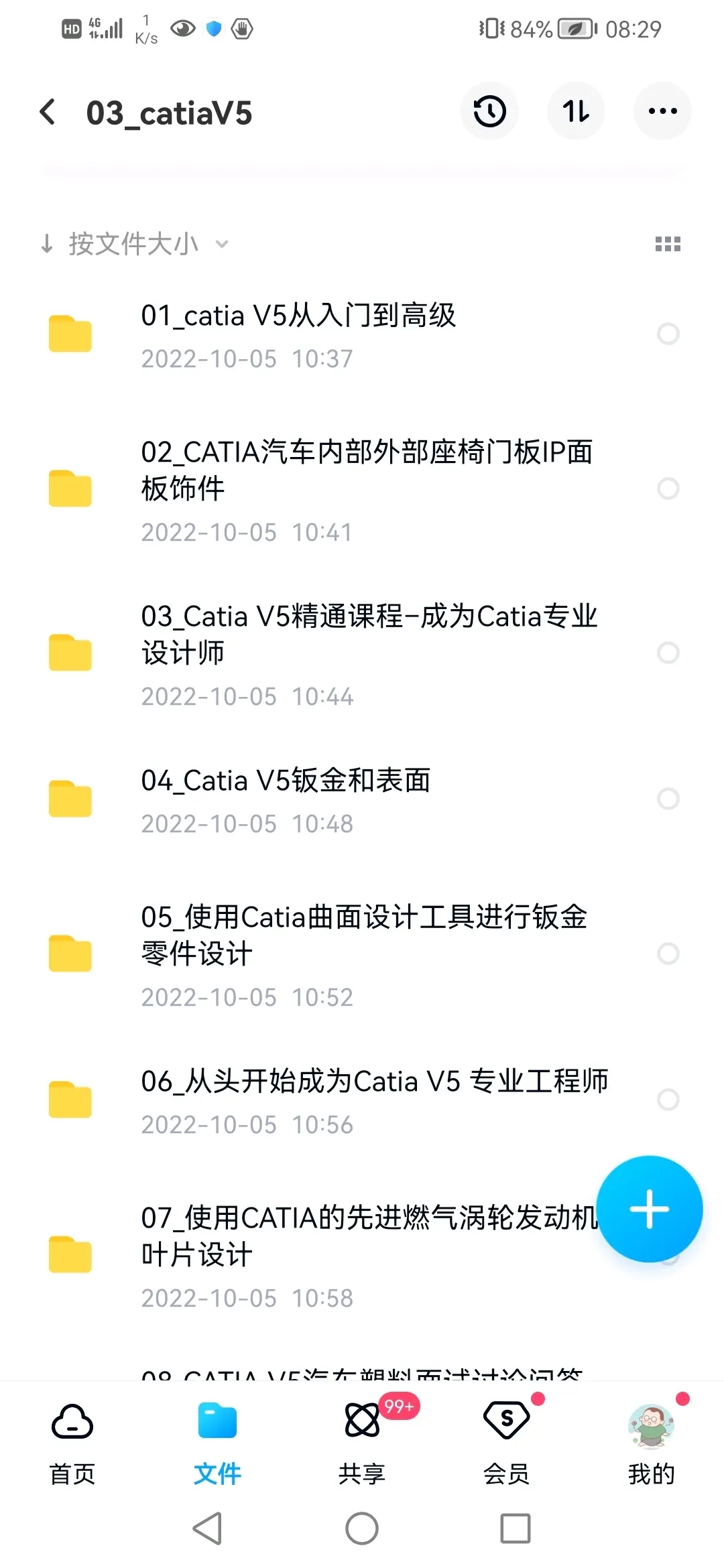Open folder 05_使用Catia曲面设计工具进行钣金零件设计
Viewport: 724px width, 1568px height.
point(364,954)
